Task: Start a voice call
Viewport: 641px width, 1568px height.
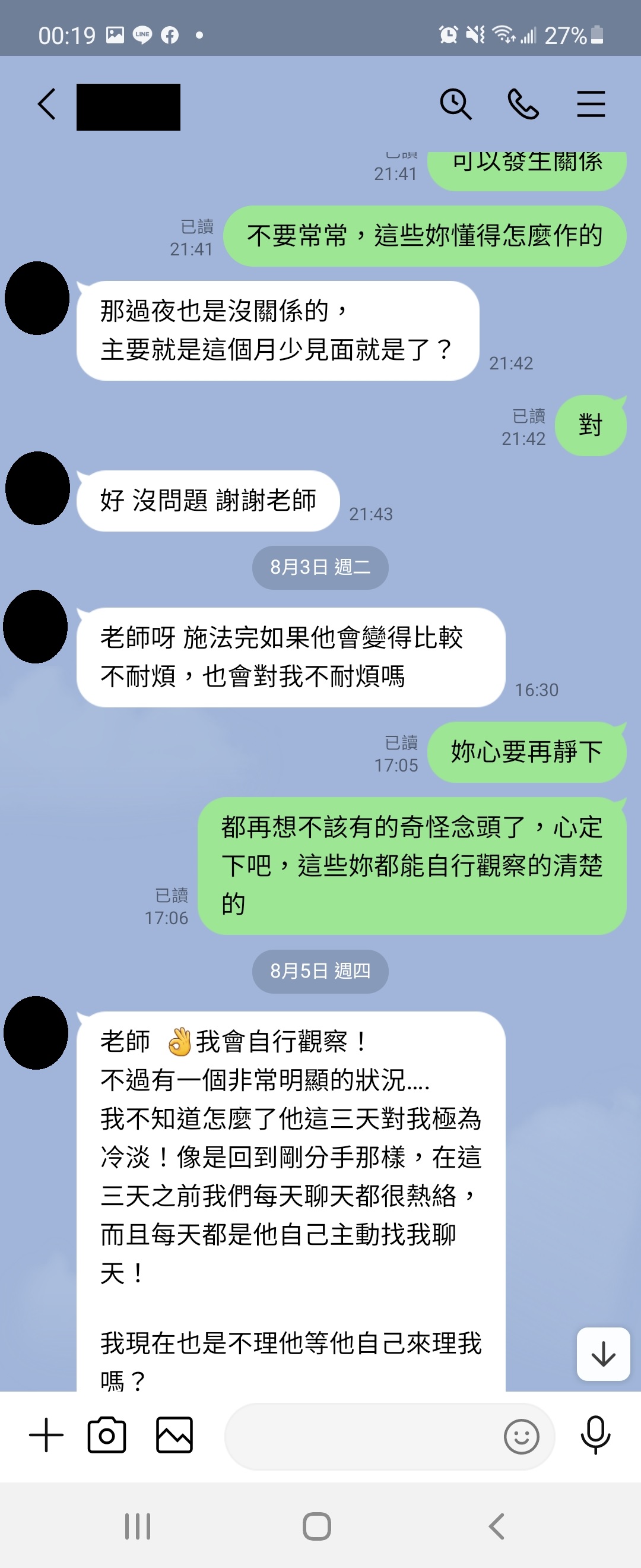Action: [523, 105]
